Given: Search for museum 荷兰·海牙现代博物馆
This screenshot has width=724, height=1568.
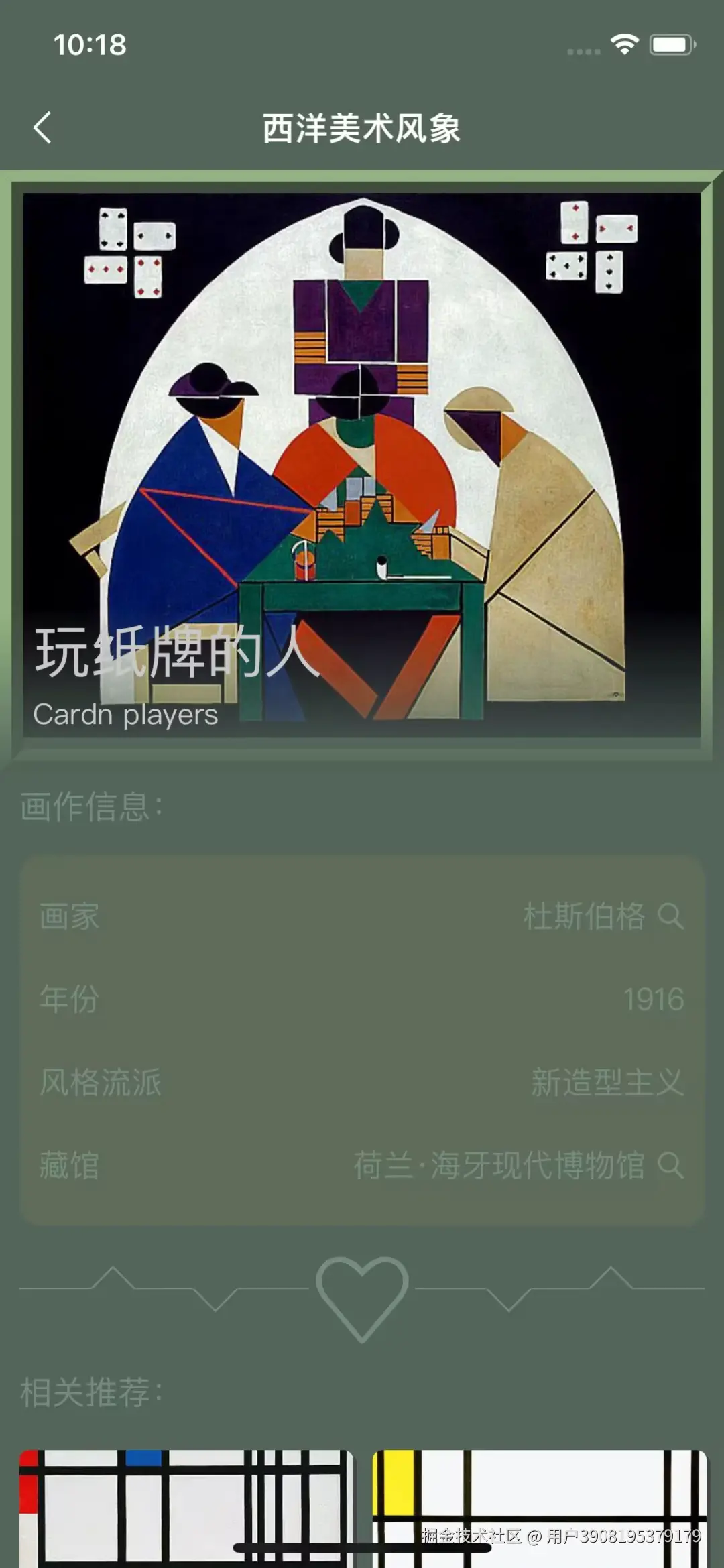Looking at the screenshot, I should pyautogui.click(x=670, y=1165).
